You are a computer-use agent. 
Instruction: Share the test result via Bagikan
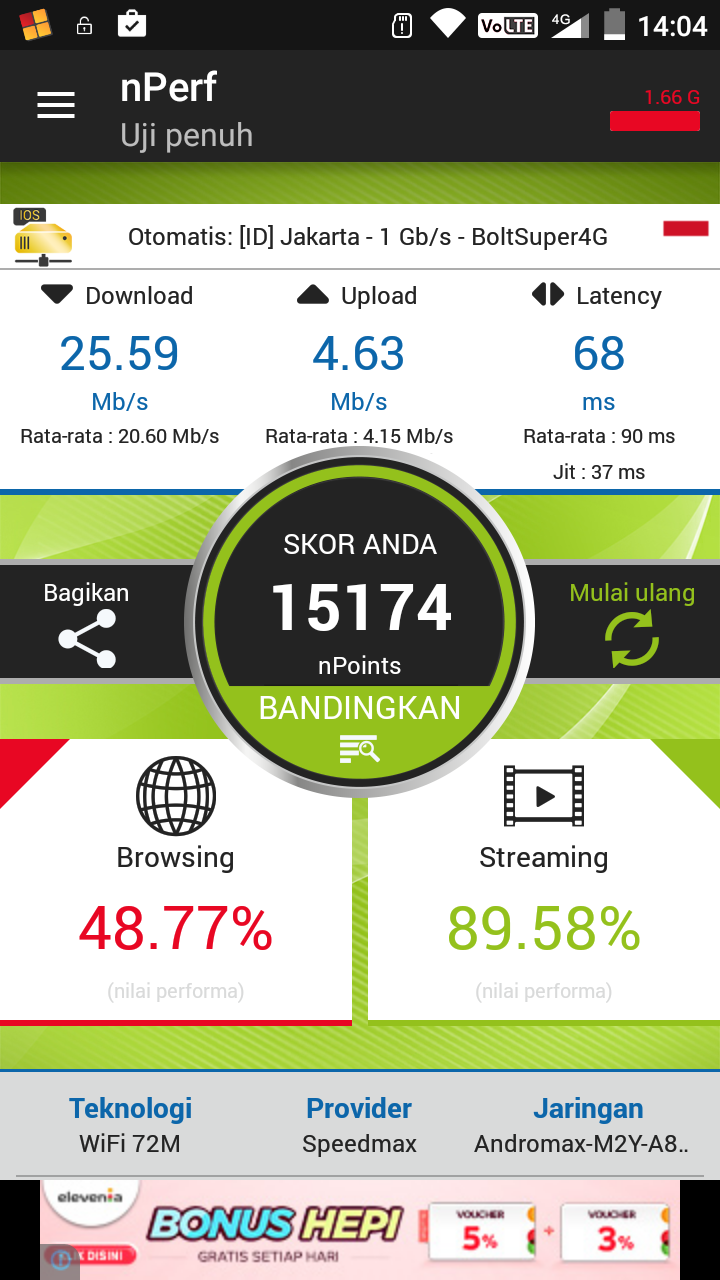[87, 624]
